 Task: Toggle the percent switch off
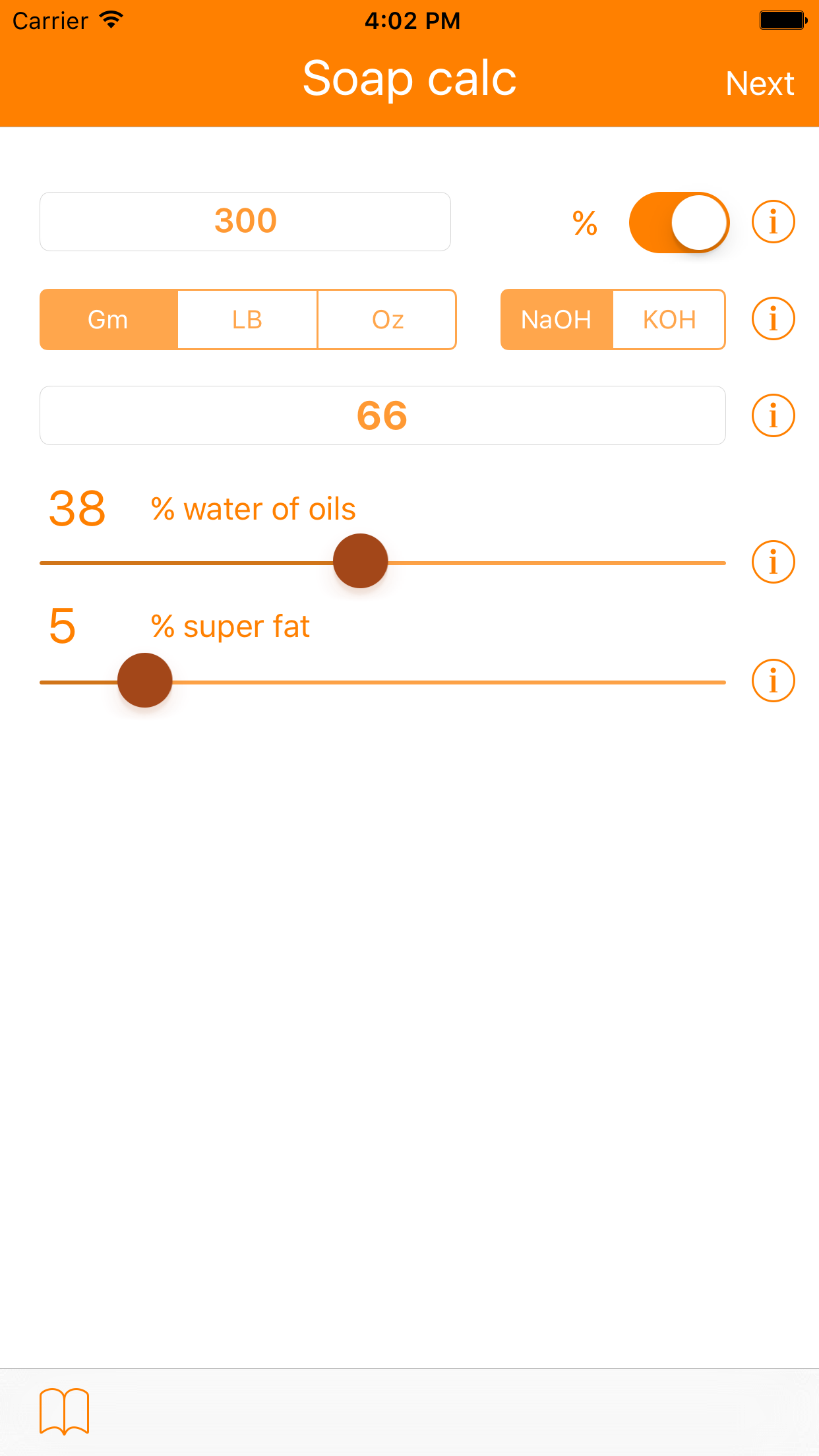pos(679,223)
